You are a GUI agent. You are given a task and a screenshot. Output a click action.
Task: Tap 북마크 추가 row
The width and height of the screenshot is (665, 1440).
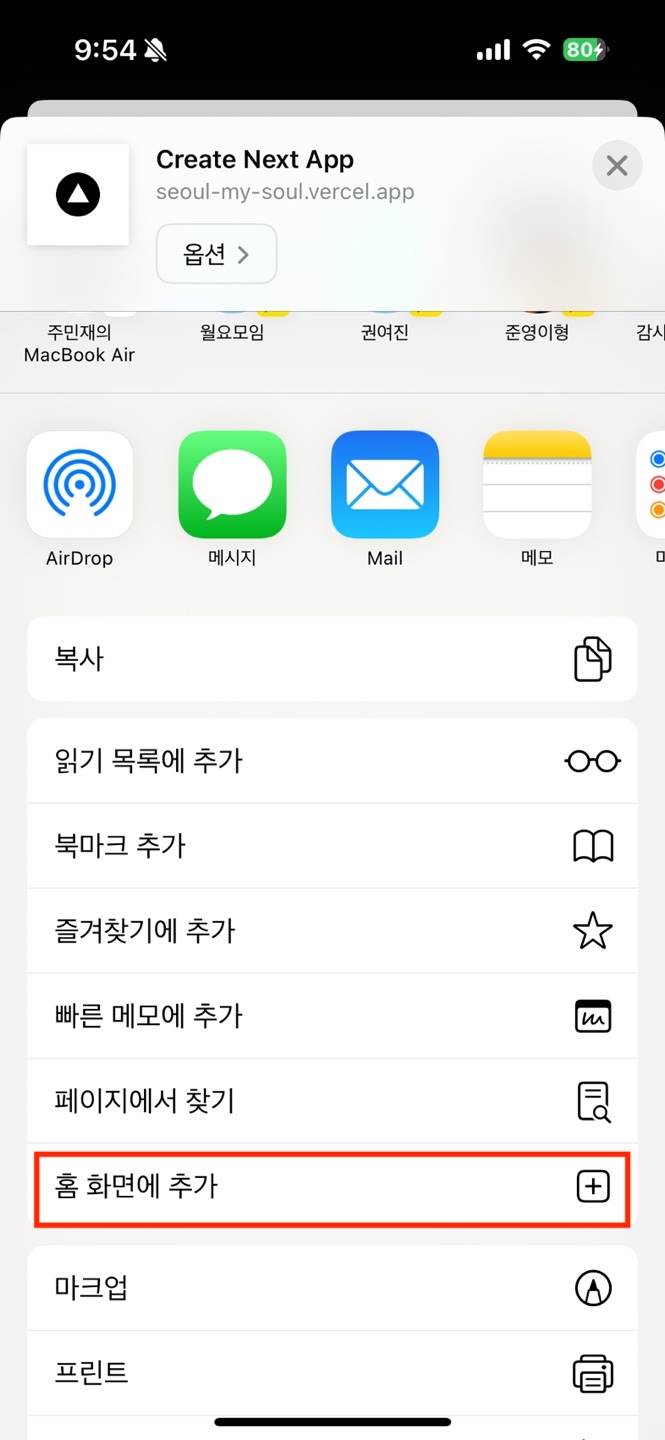point(332,846)
